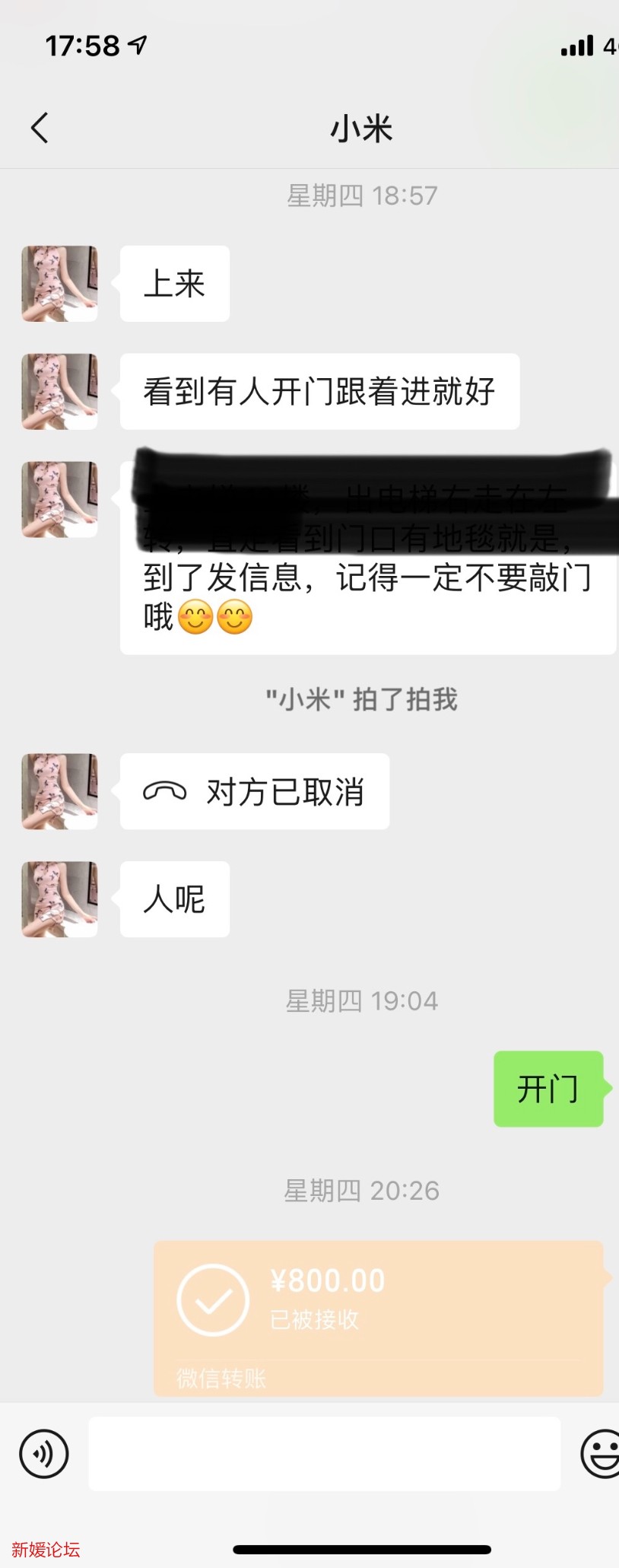Open chat details via the 小米 title
Viewport: 619px width, 1568px height.
(361, 127)
